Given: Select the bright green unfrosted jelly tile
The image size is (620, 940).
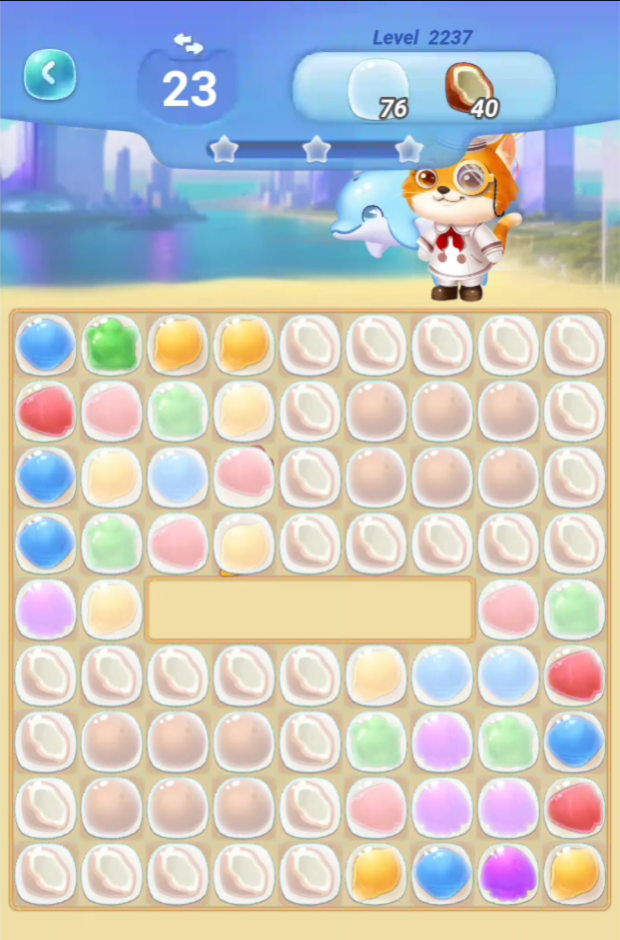Looking at the screenshot, I should tap(111, 345).
